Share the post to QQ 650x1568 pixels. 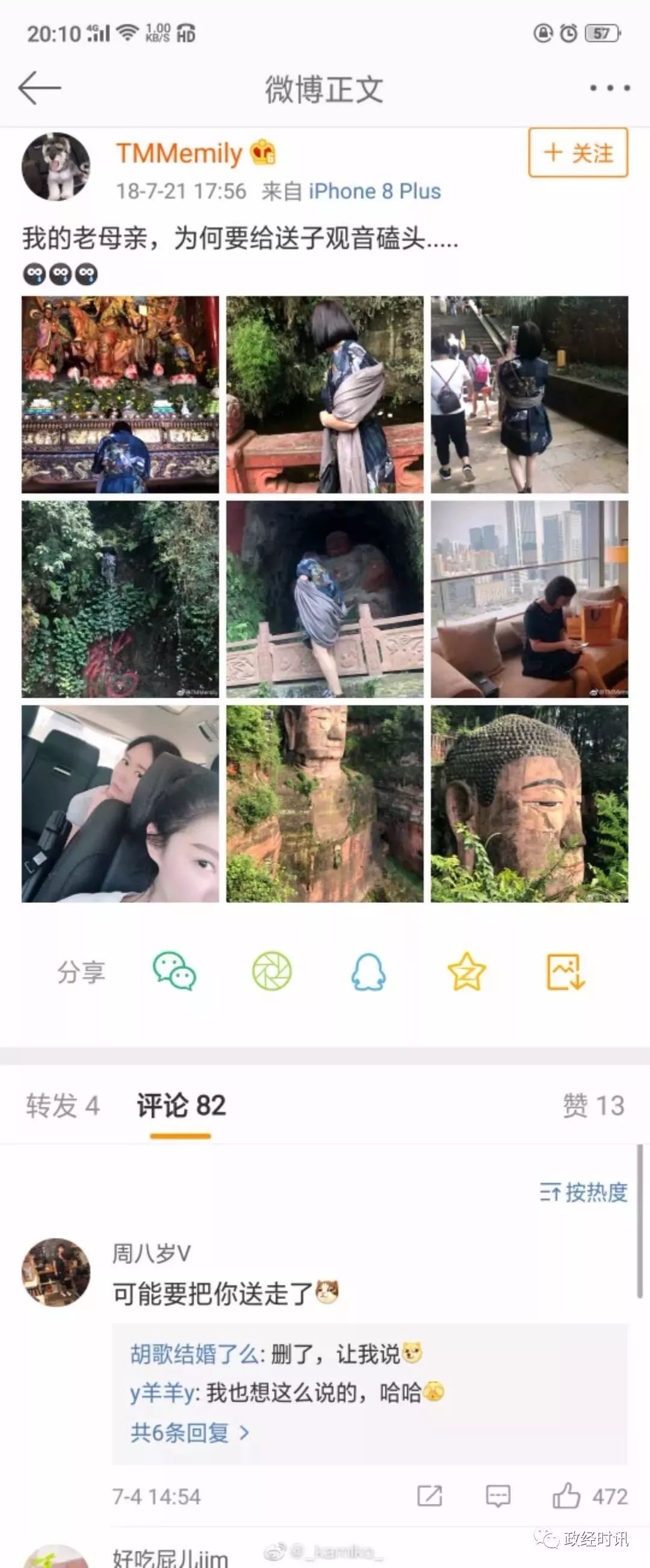[368, 971]
